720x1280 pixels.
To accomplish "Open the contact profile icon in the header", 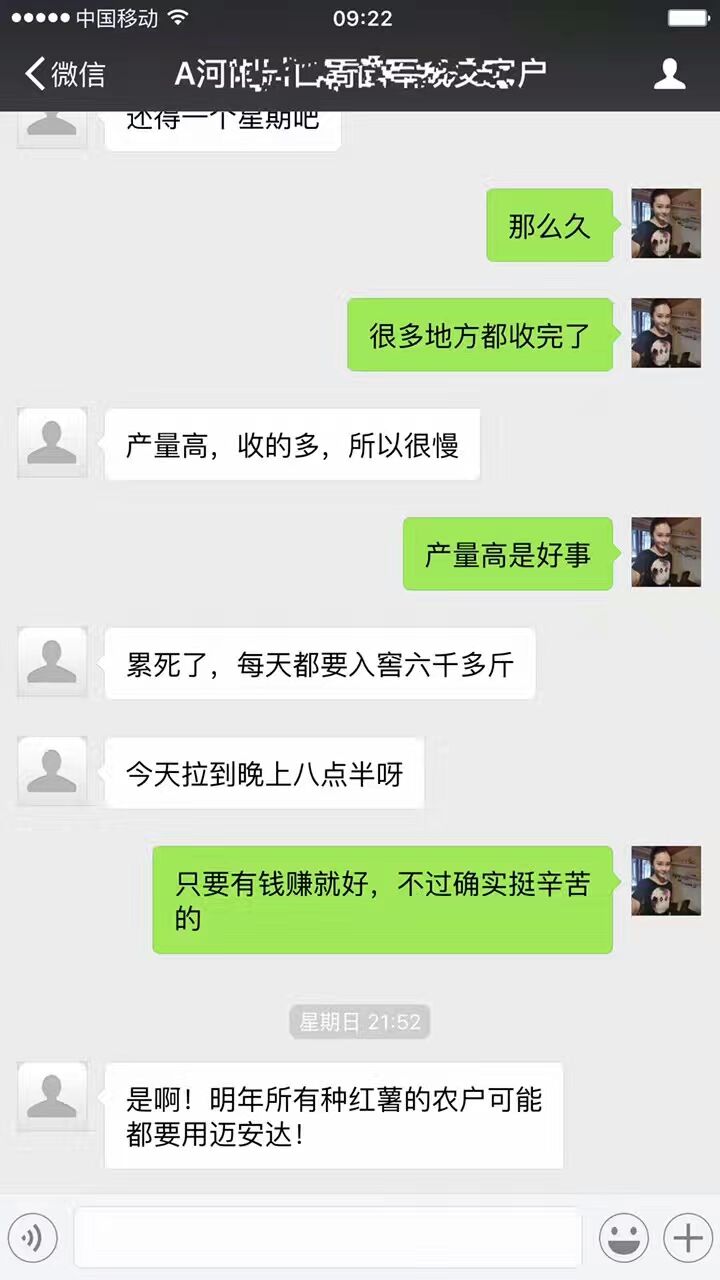I will [x=669, y=74].
